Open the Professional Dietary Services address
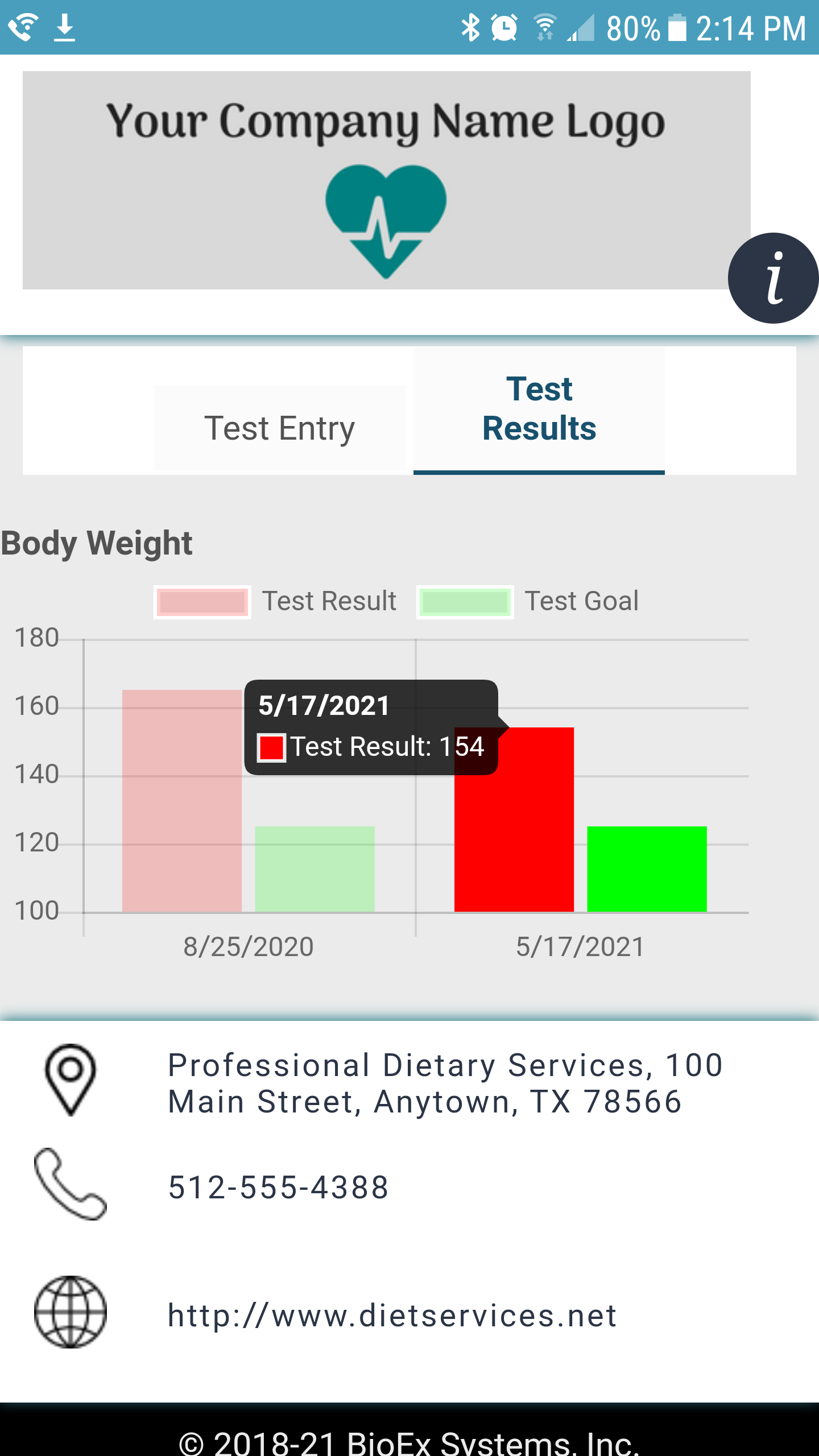819x1456 pixels. click(x=445, y=1083)
